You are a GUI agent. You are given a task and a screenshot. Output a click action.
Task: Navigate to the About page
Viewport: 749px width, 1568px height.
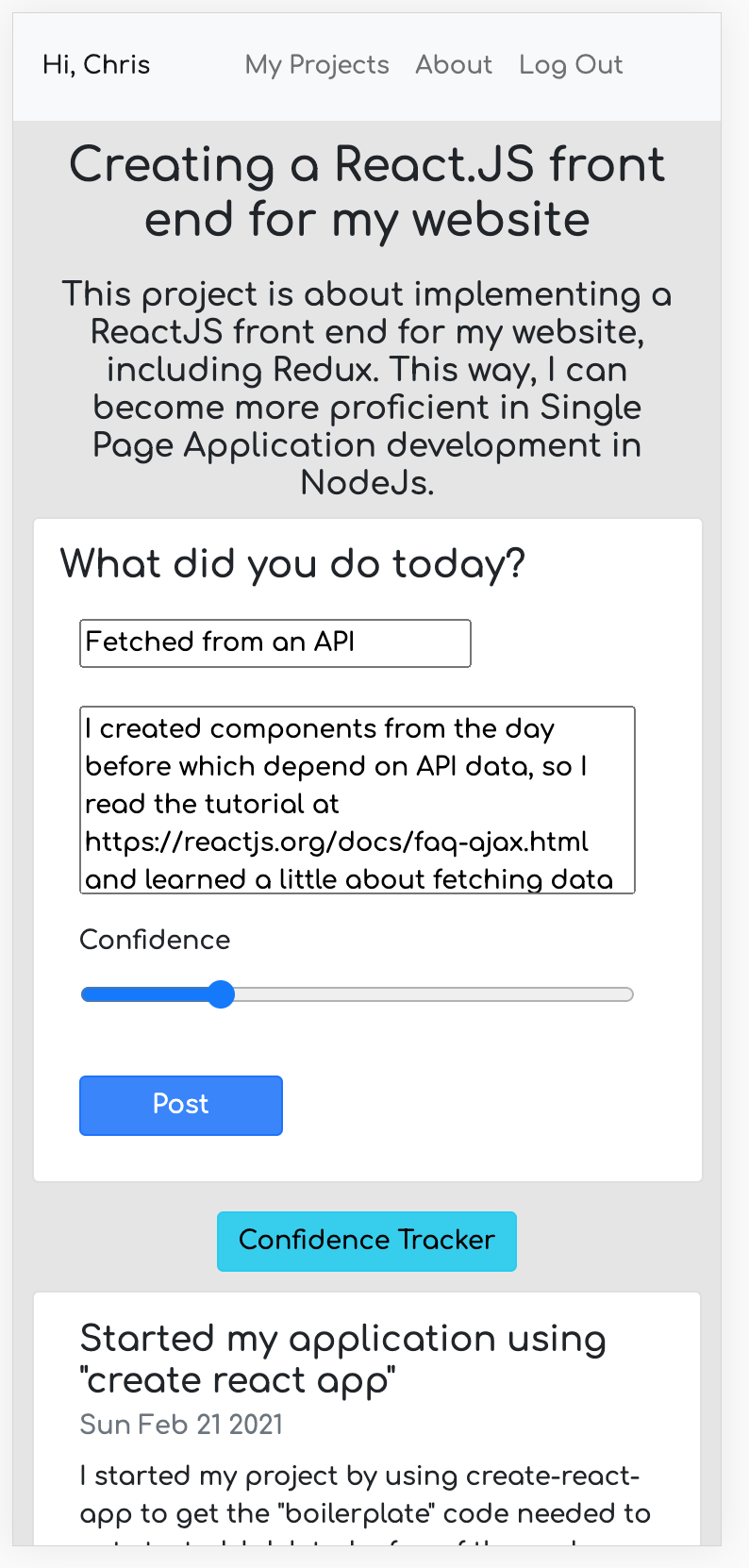point(454,64)
